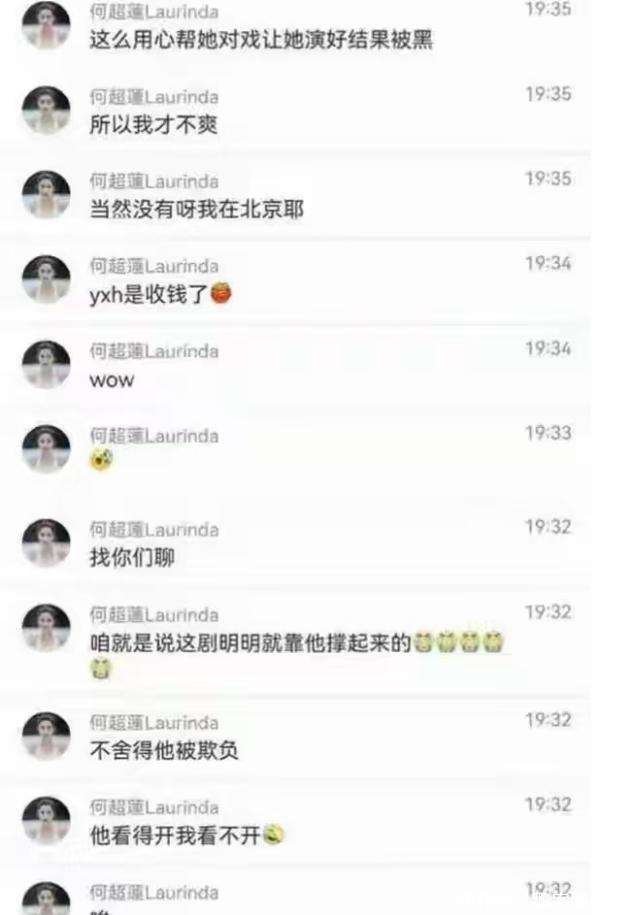
Task: Open the "wow" message
Action: [112, 380]
